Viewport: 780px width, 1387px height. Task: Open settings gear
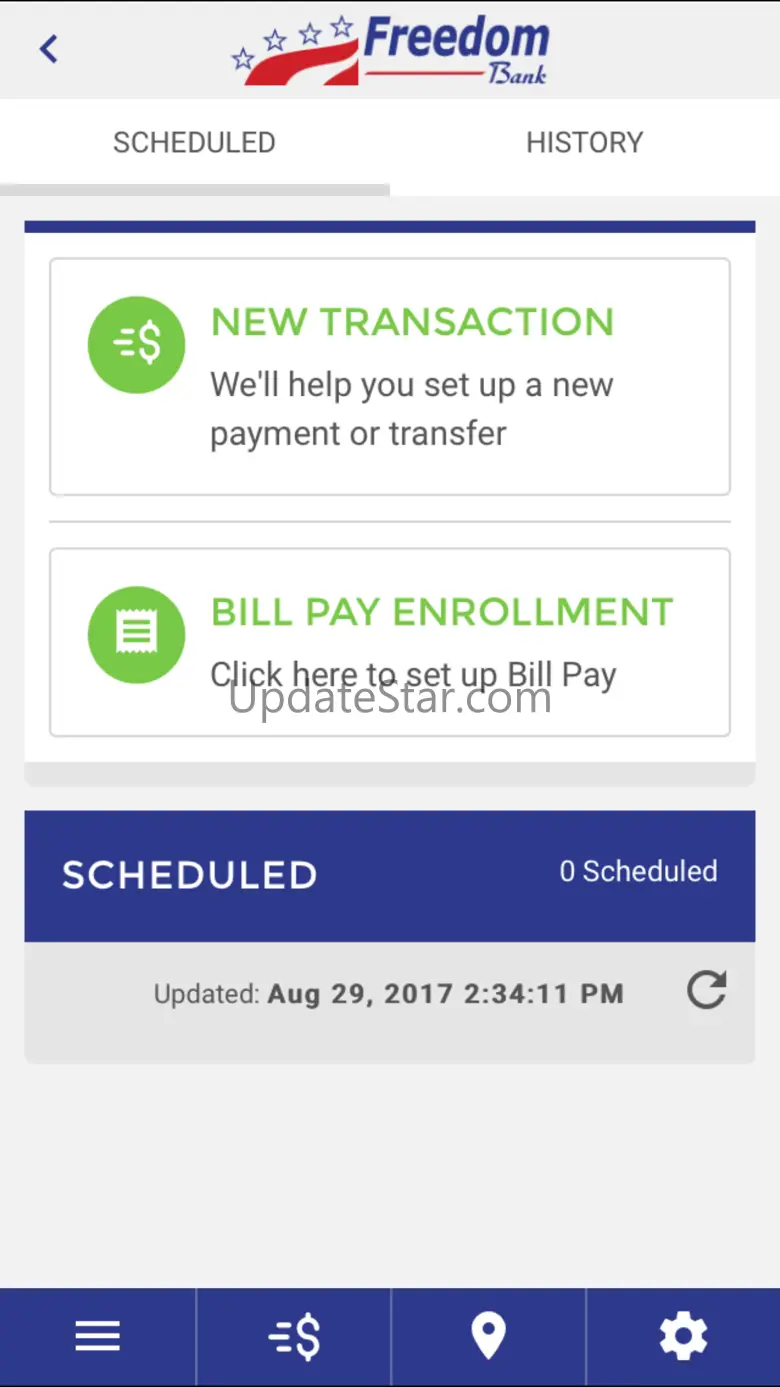tap(683, 1336)
